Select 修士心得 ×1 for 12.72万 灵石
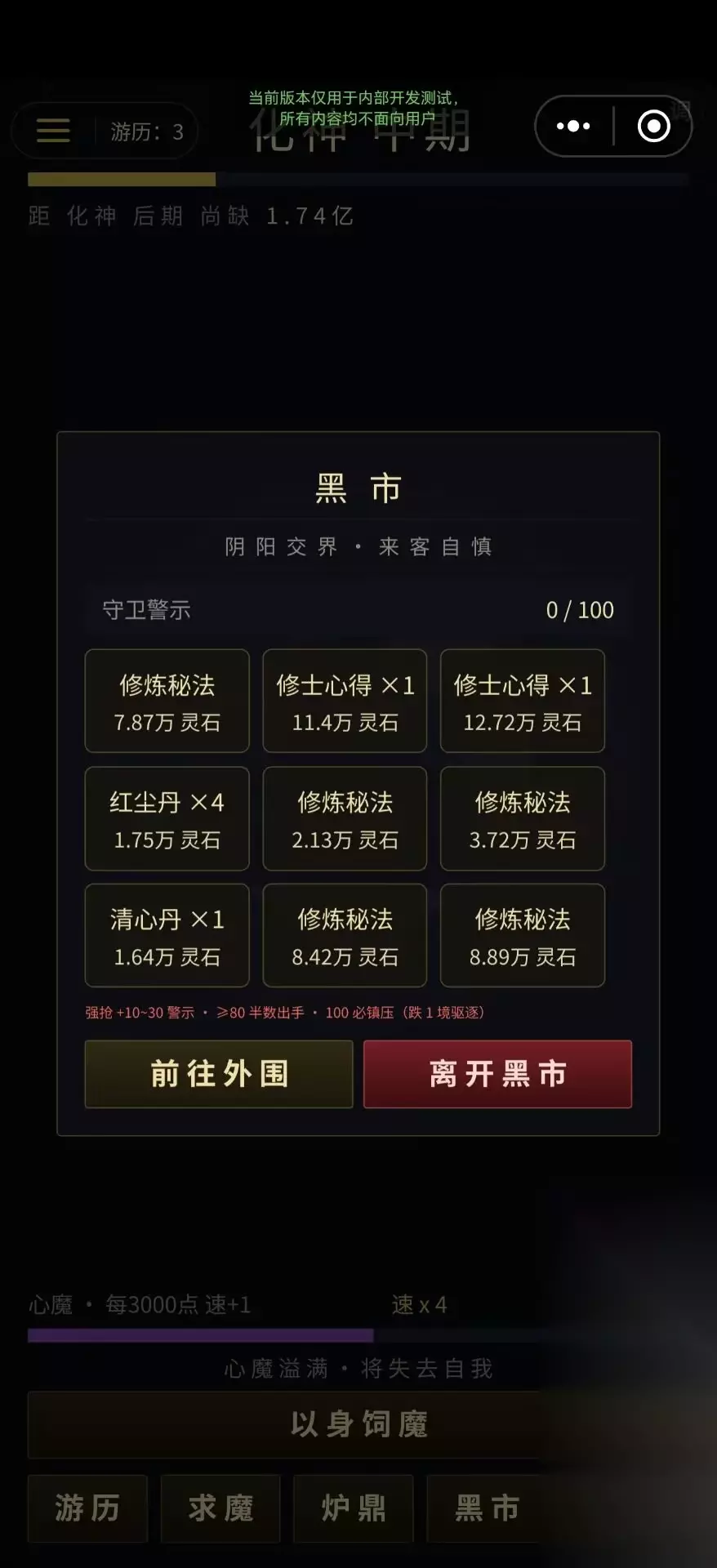This screenshot has width=717, height=1568. click(x=523, y=701)
